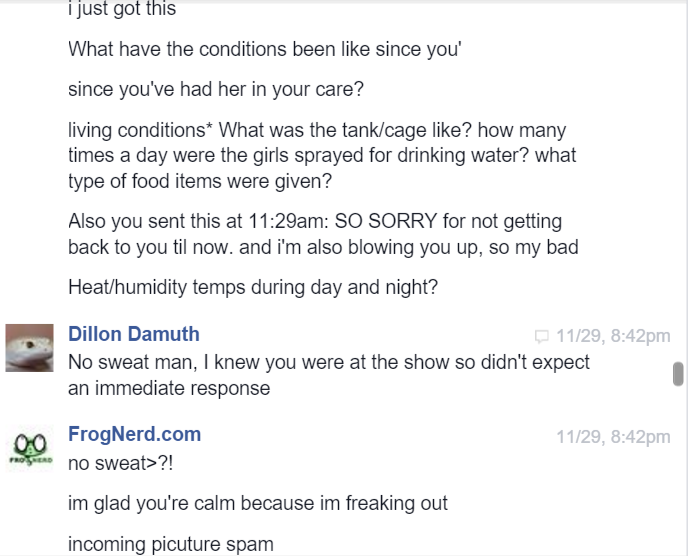
Task: Open the FrogNerd.com sender name link
Action: click(134, 434)
